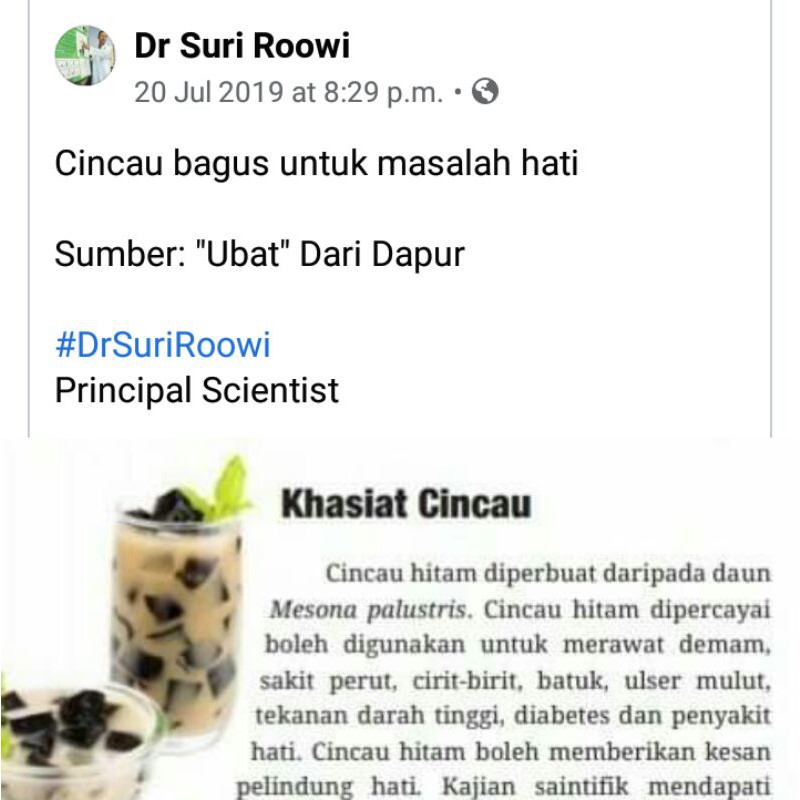Open the #DrSuriRoowi hashtag
800x800 pixels.
162,345
